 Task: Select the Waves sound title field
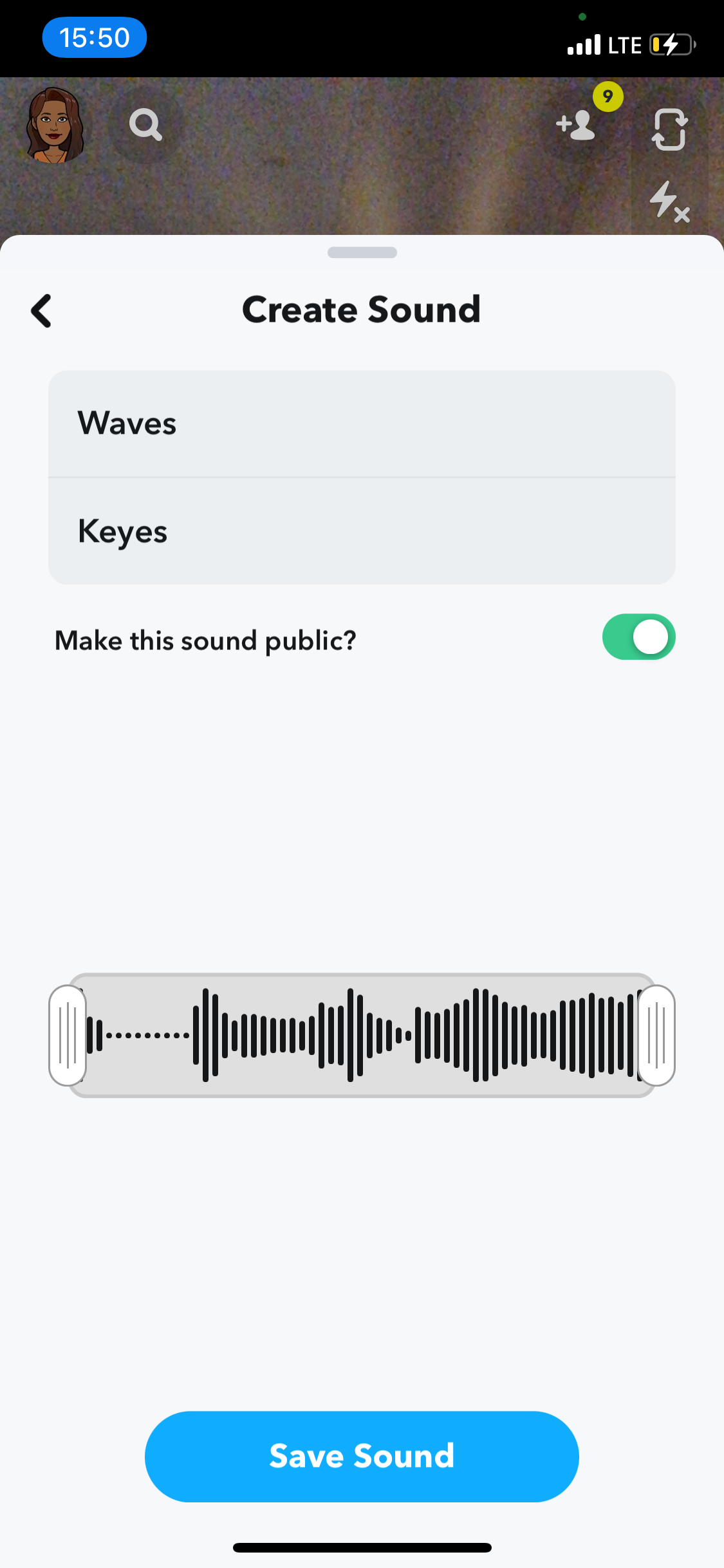(362, 423)
